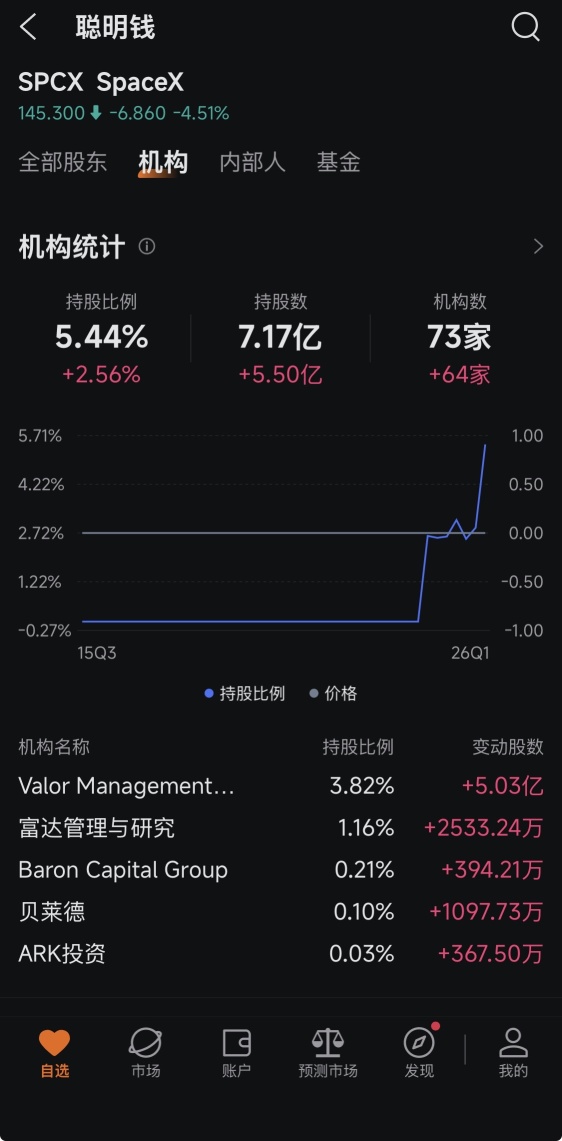562x1141 pixels.
Task: Switch to the 发现 bottom tab
Action: pyautogui.click(x=419, y=1054)
